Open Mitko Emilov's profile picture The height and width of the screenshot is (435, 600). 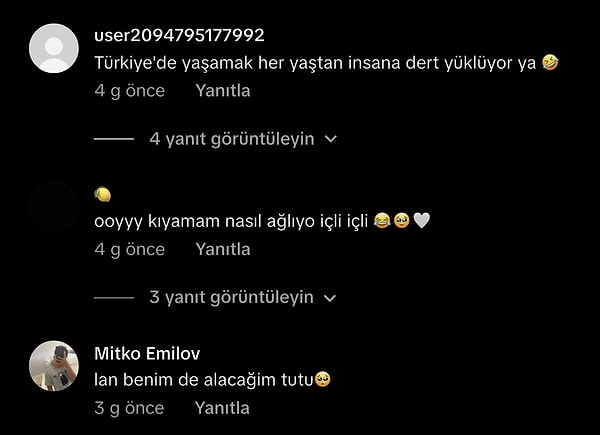pyautogui.click(x=54, y=366)
